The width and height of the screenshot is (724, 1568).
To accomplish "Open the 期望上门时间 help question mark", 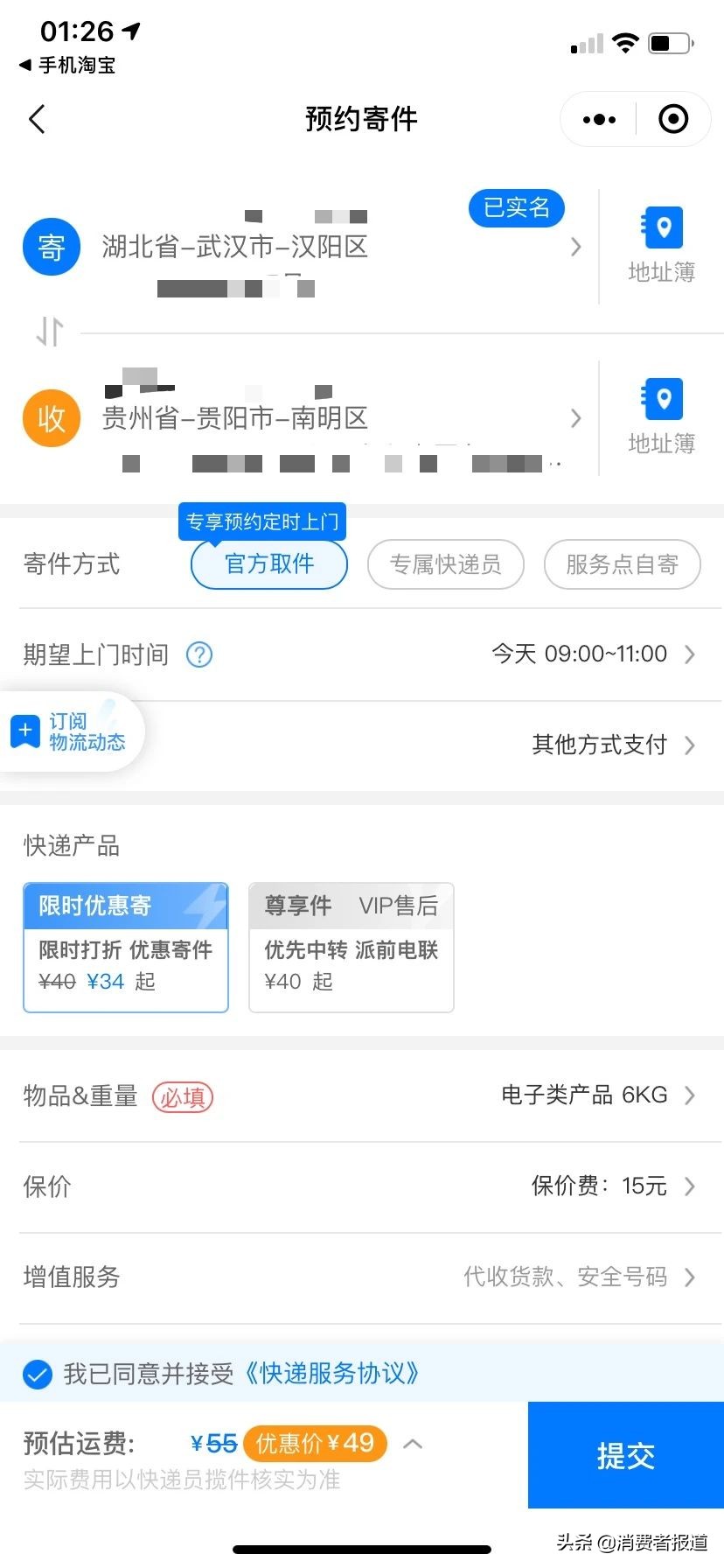I will [x=198, y=654].
